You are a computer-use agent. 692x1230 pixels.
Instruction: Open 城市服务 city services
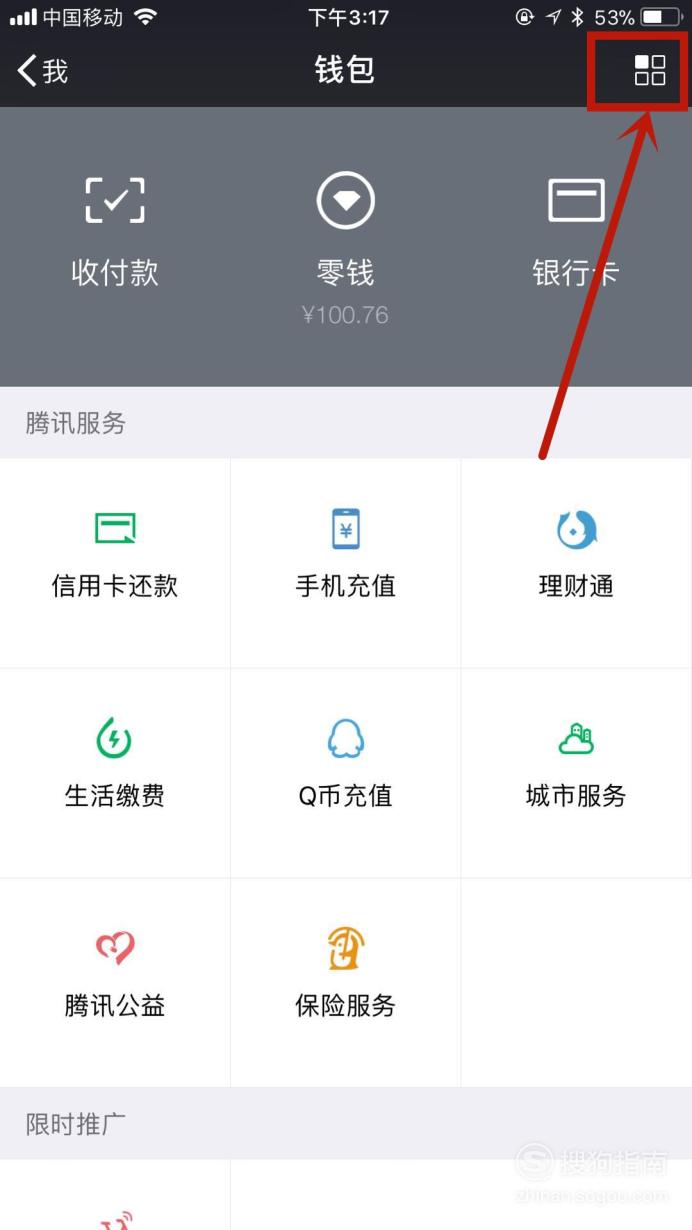[x=576, y=773]
